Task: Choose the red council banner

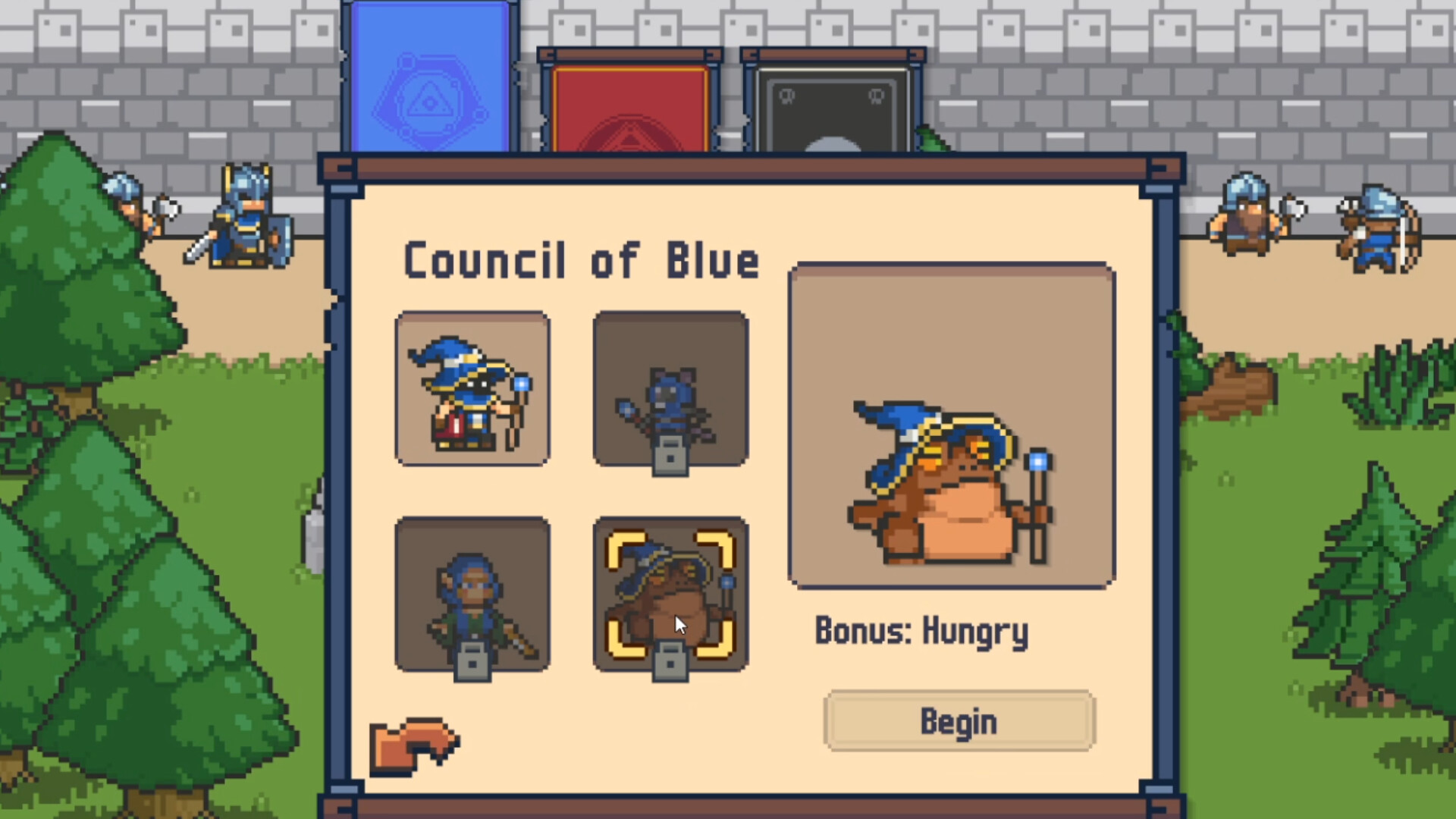Action: 629,106
